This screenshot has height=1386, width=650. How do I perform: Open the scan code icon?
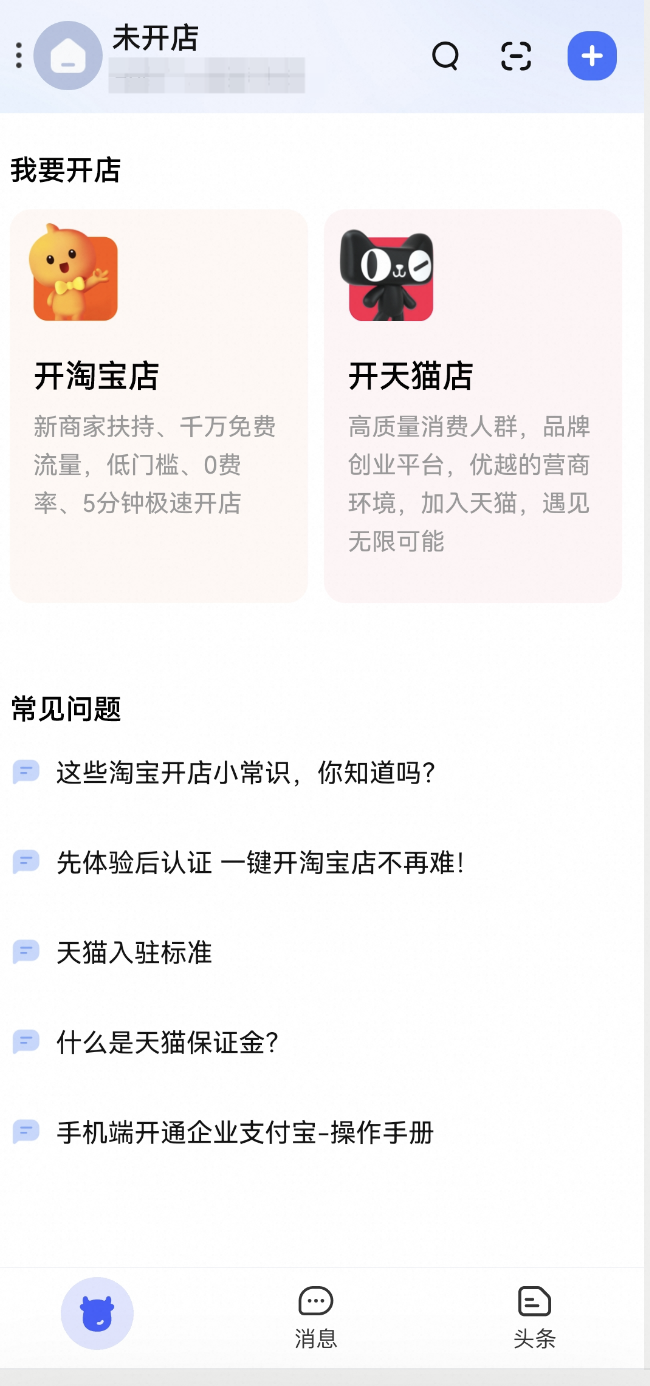coord(516,56)
